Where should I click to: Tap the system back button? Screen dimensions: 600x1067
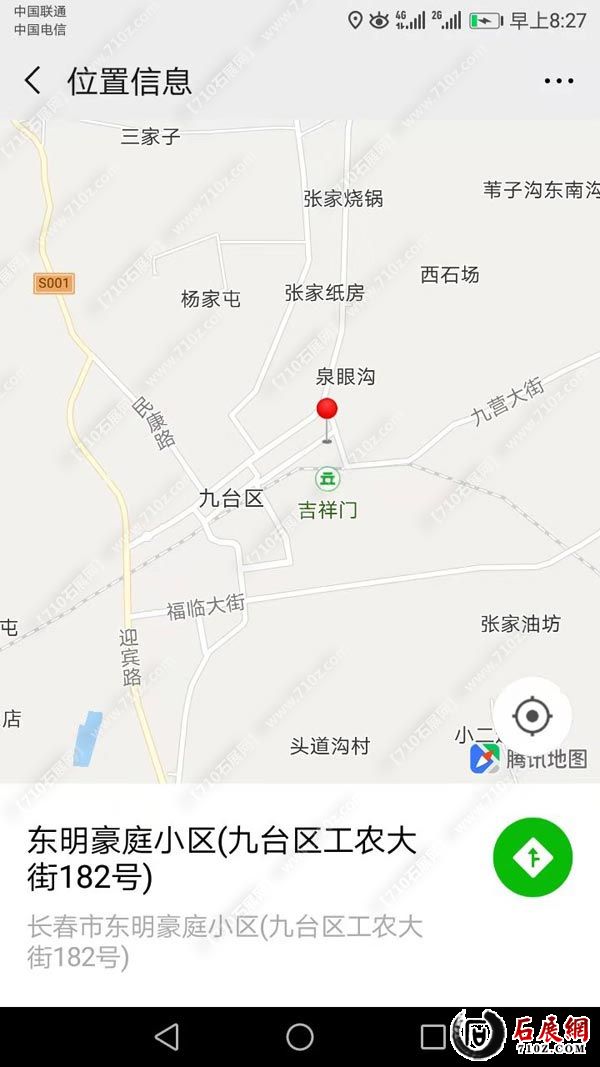(167, 1037)
